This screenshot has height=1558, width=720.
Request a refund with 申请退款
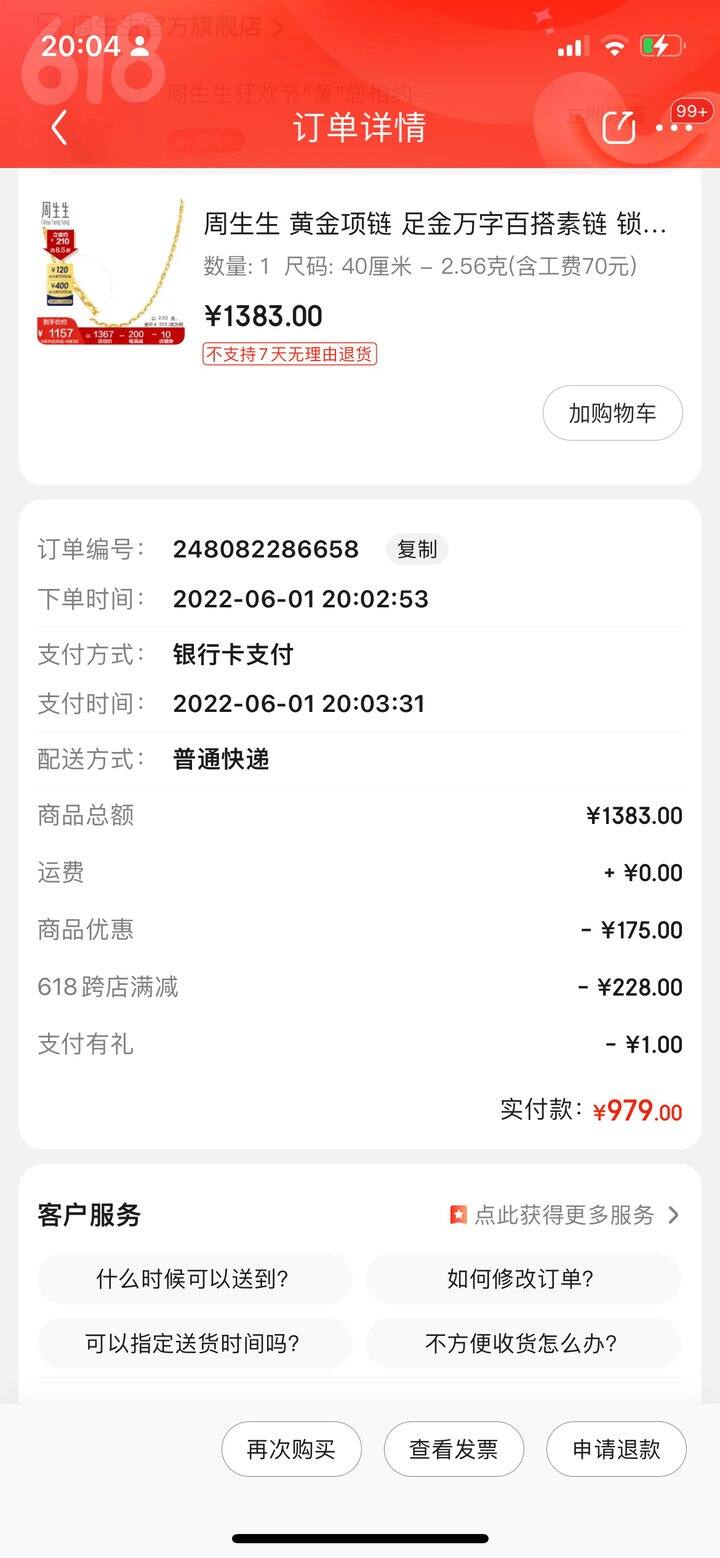tap(616, 1449)
